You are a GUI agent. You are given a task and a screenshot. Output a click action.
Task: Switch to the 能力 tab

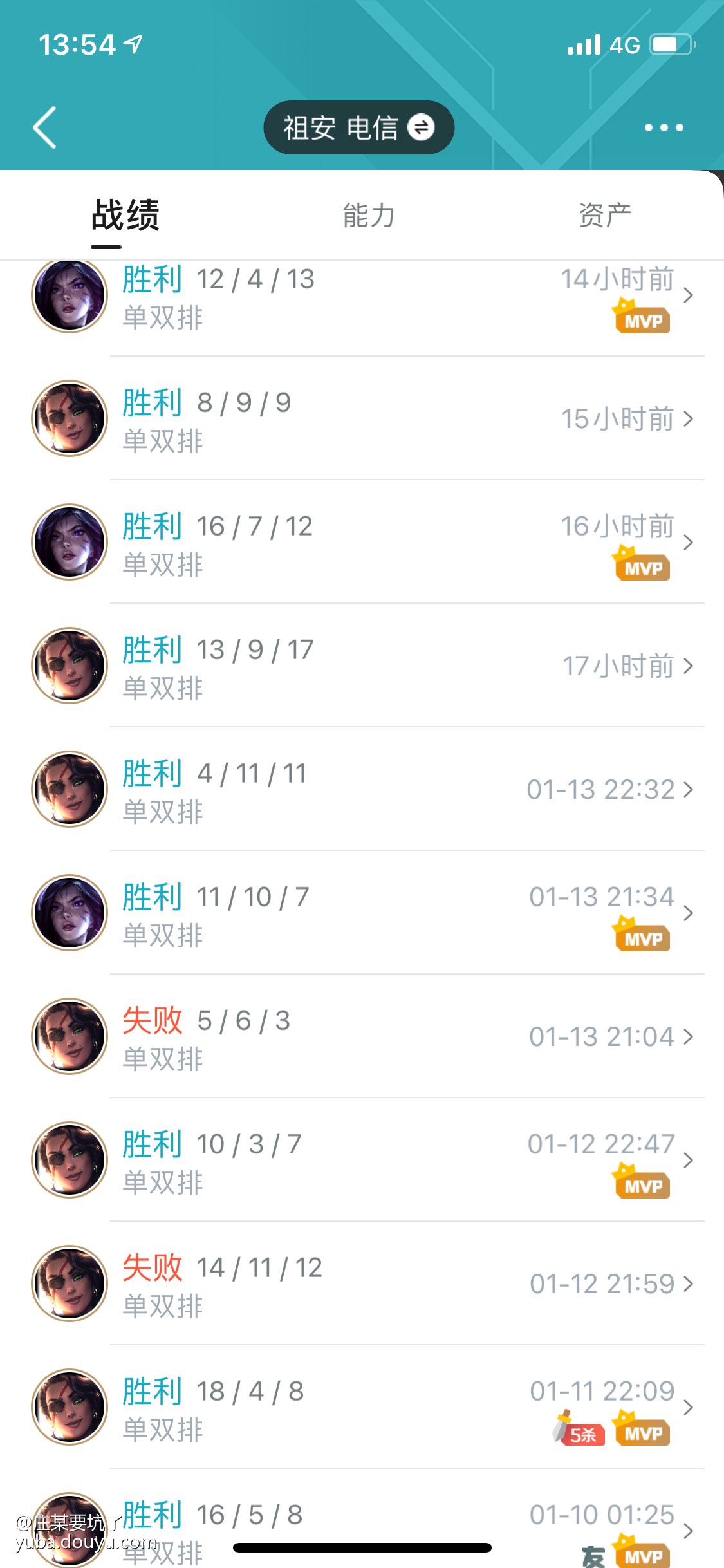(368, 215)
